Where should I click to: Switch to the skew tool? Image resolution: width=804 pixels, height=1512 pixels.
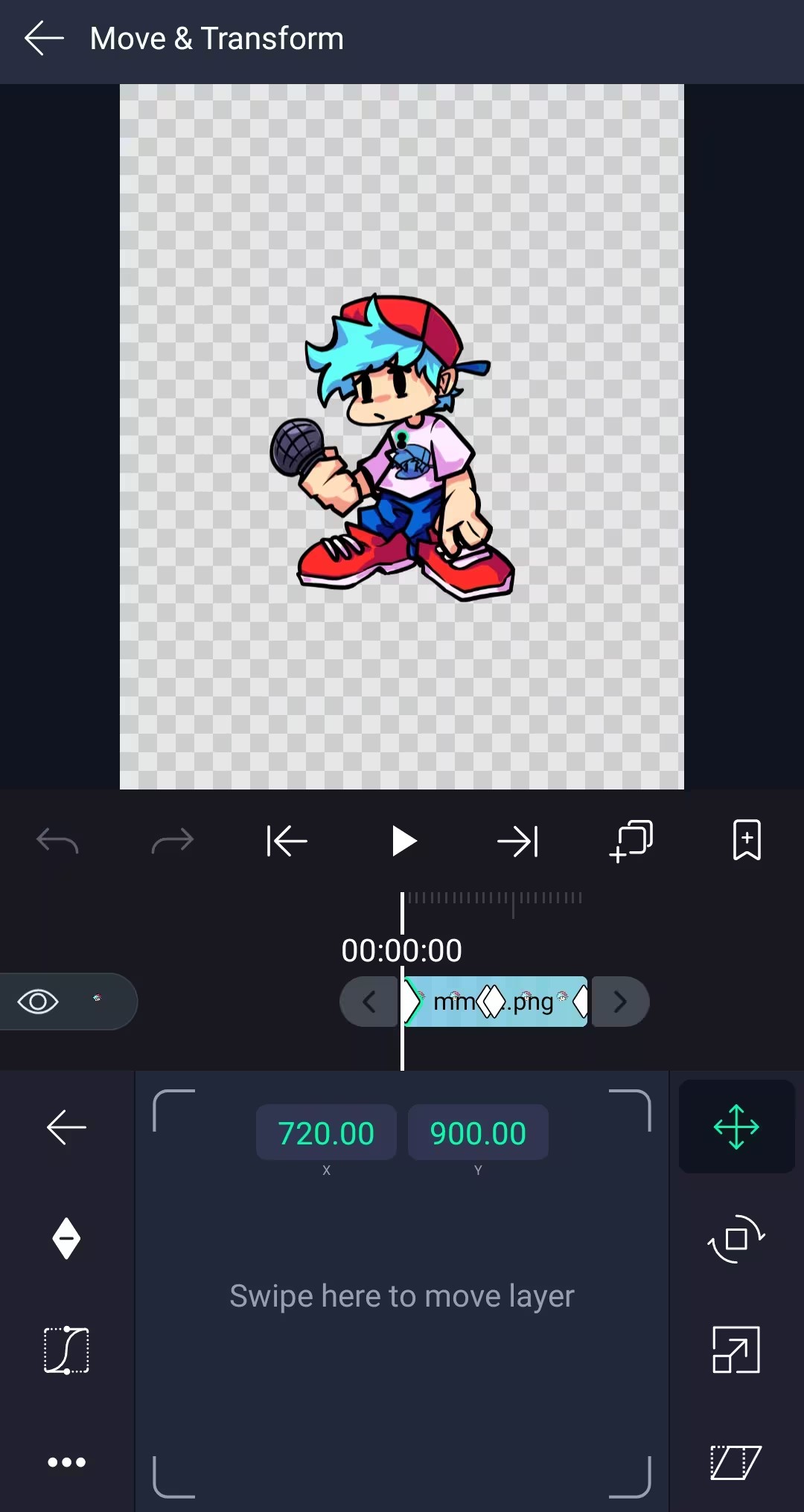736,1462
